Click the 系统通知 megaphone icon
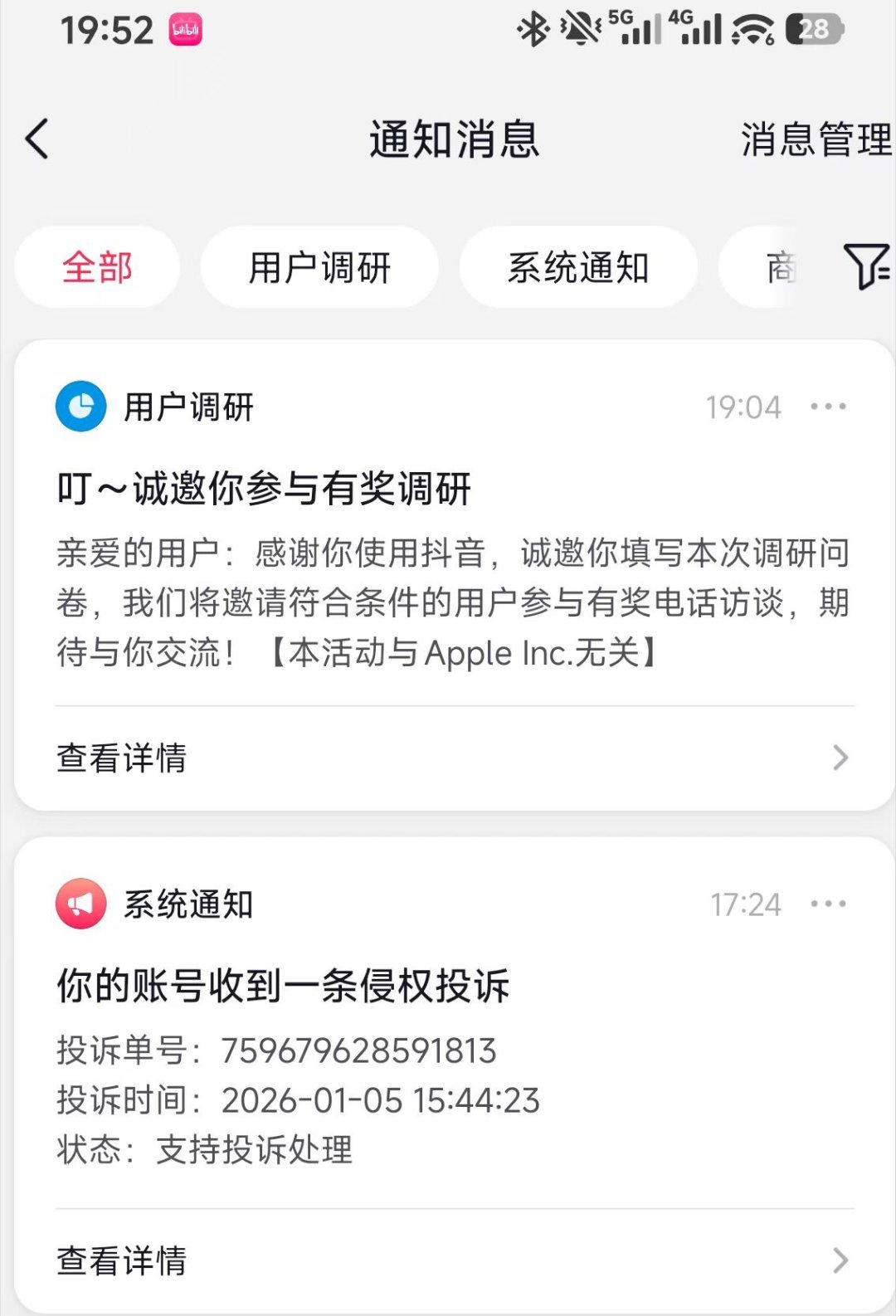 point(79,904)
